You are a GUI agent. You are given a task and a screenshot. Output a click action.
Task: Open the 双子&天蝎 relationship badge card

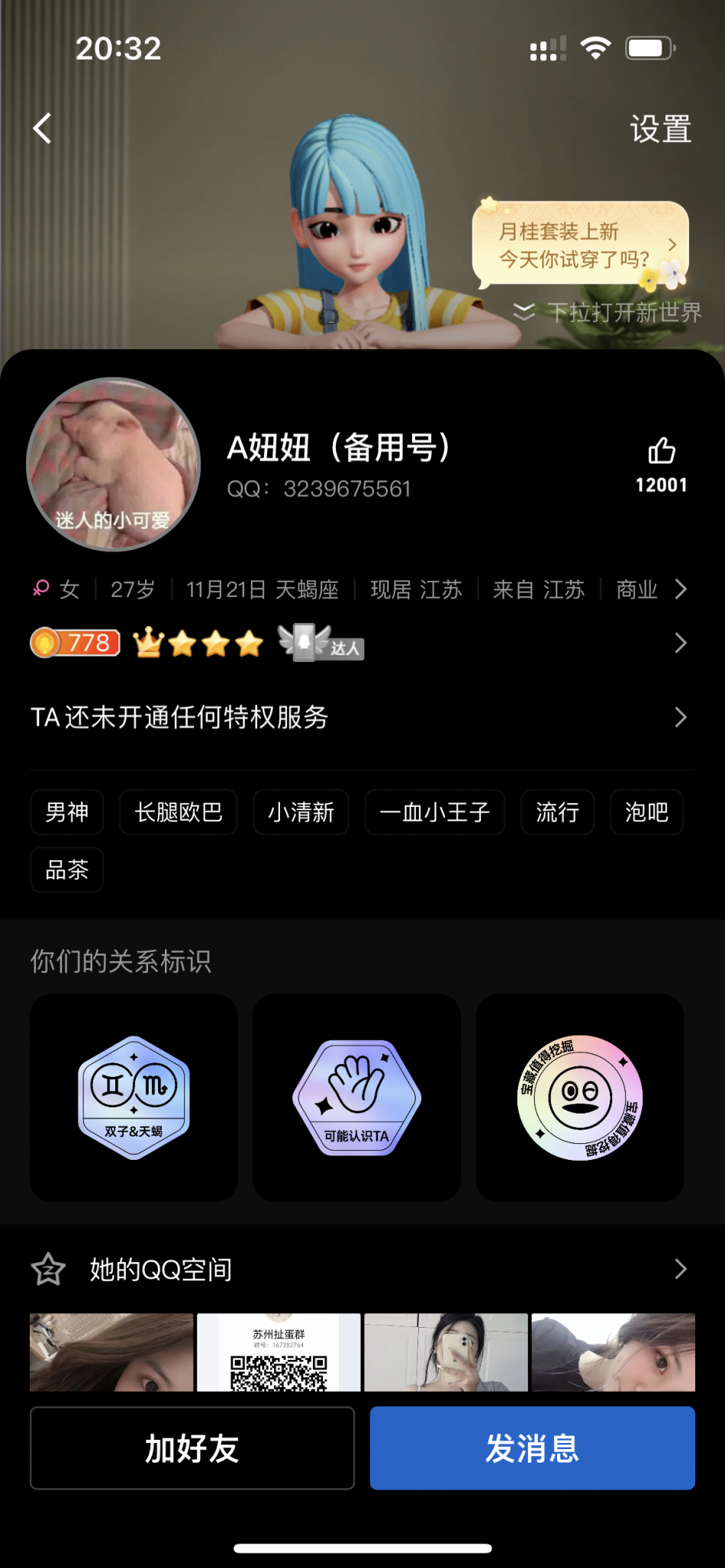(134, 1097)
